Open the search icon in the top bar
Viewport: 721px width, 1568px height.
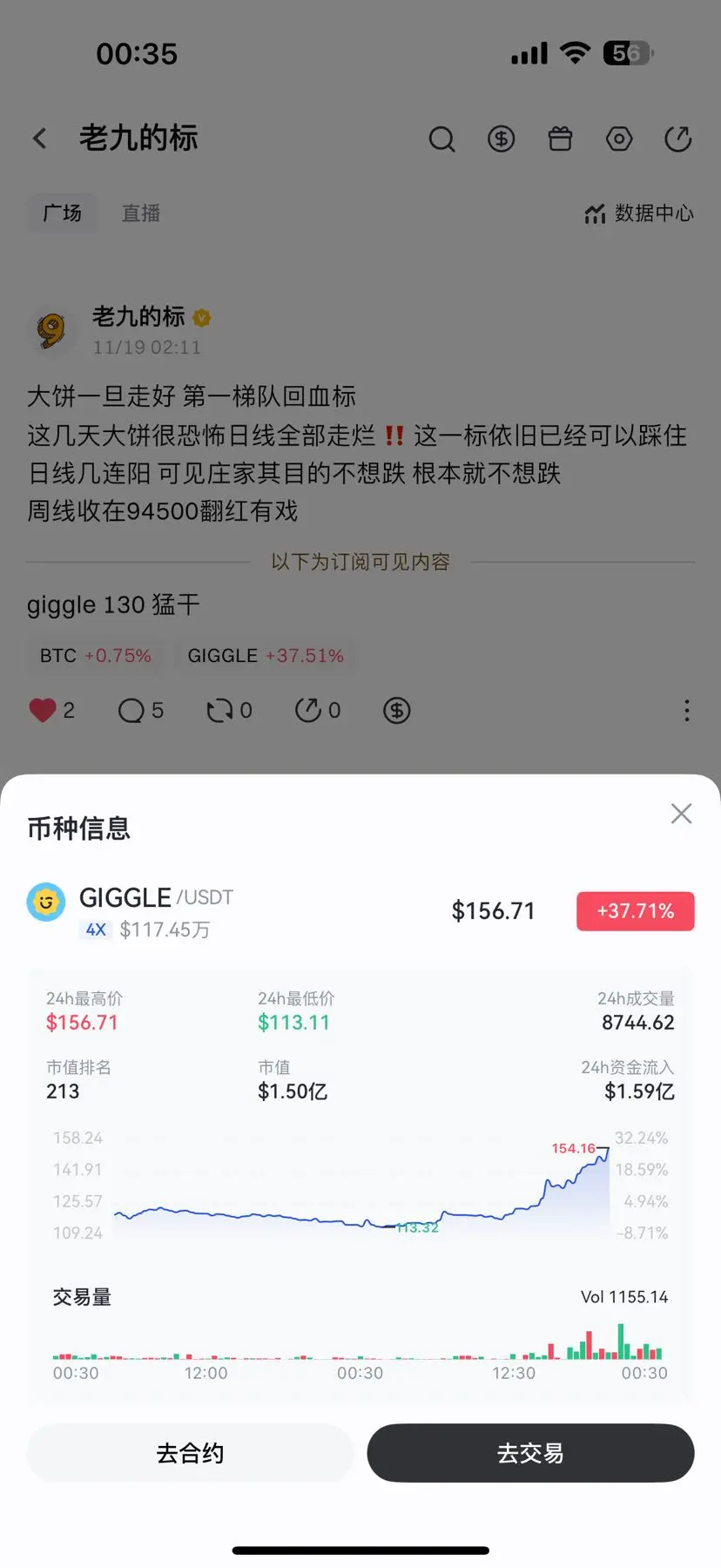point(442,139)
